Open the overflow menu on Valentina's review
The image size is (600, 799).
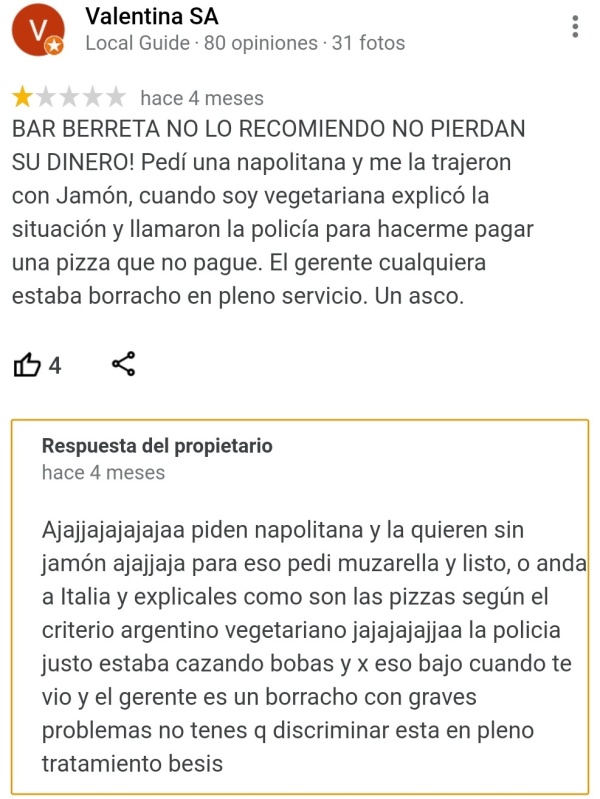pos(575,27)
